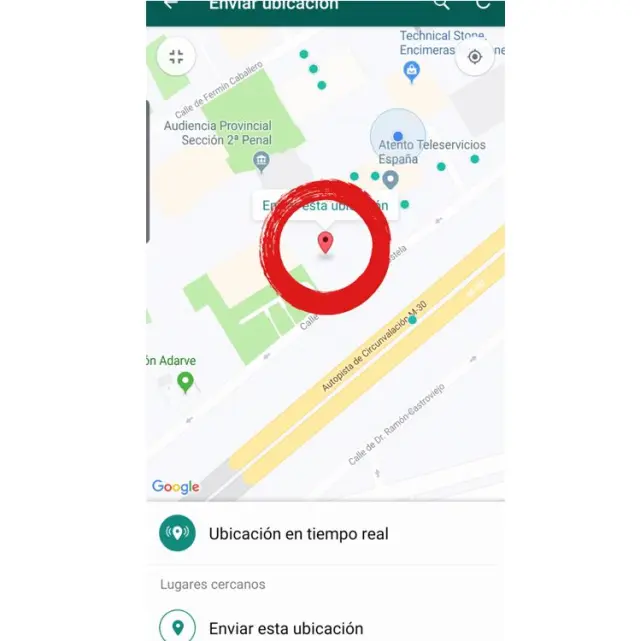Open the search icon in the top bar
Screen dimensions: 640x641
tap(441, 4)
